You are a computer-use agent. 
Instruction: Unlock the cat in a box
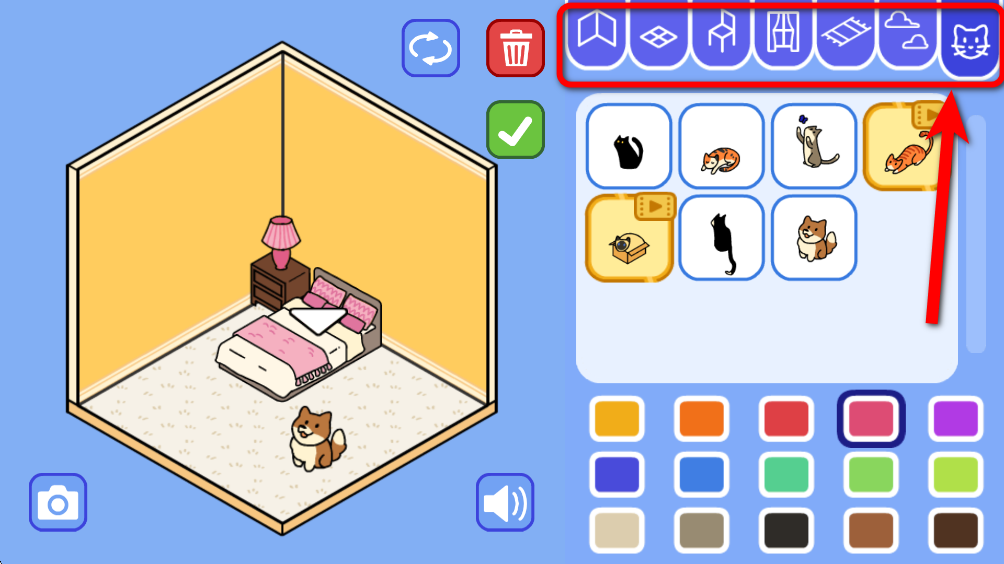click(629, 238)
